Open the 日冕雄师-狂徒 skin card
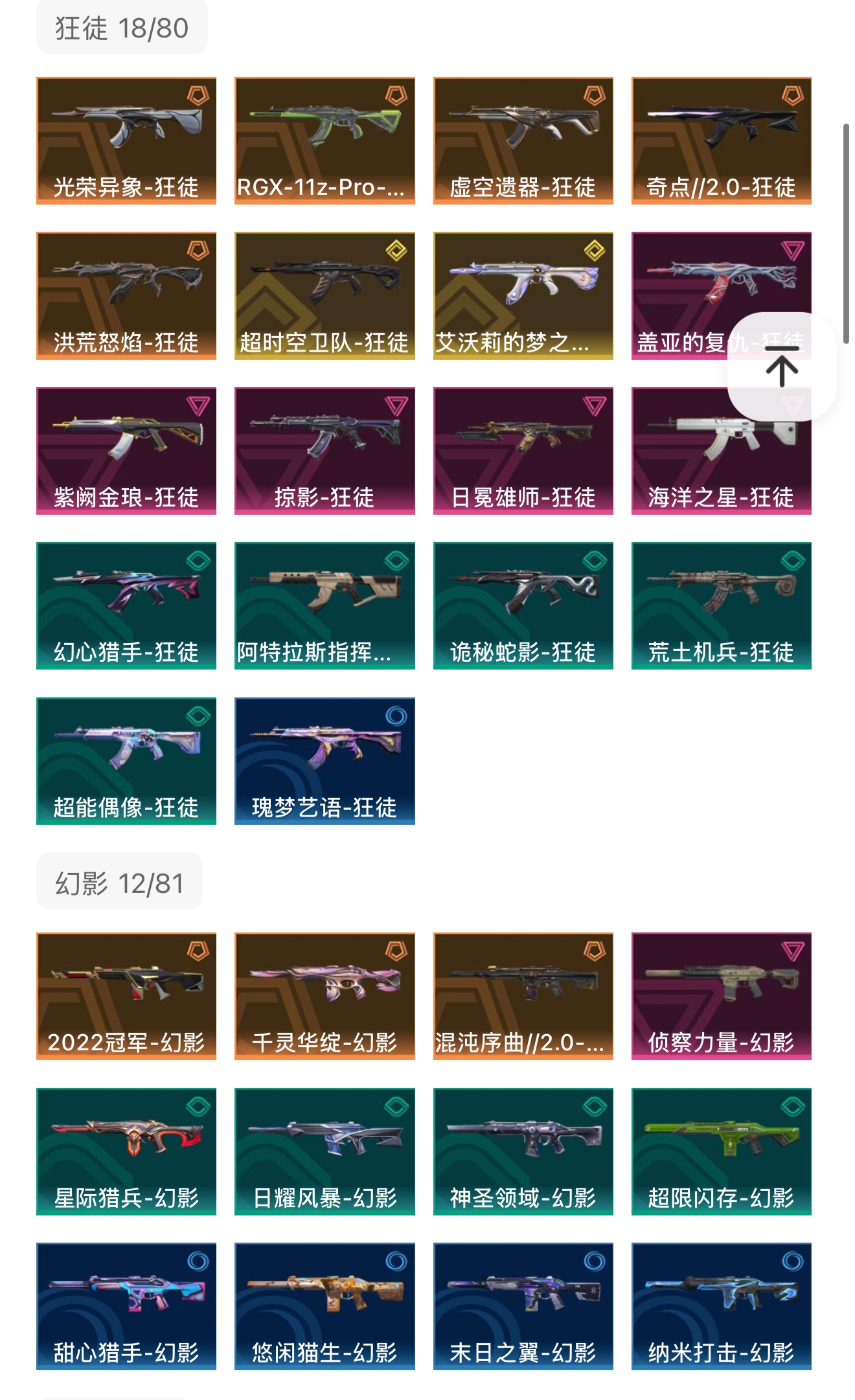This screenshot has height=1400, width=855. (x=523, y=451)
